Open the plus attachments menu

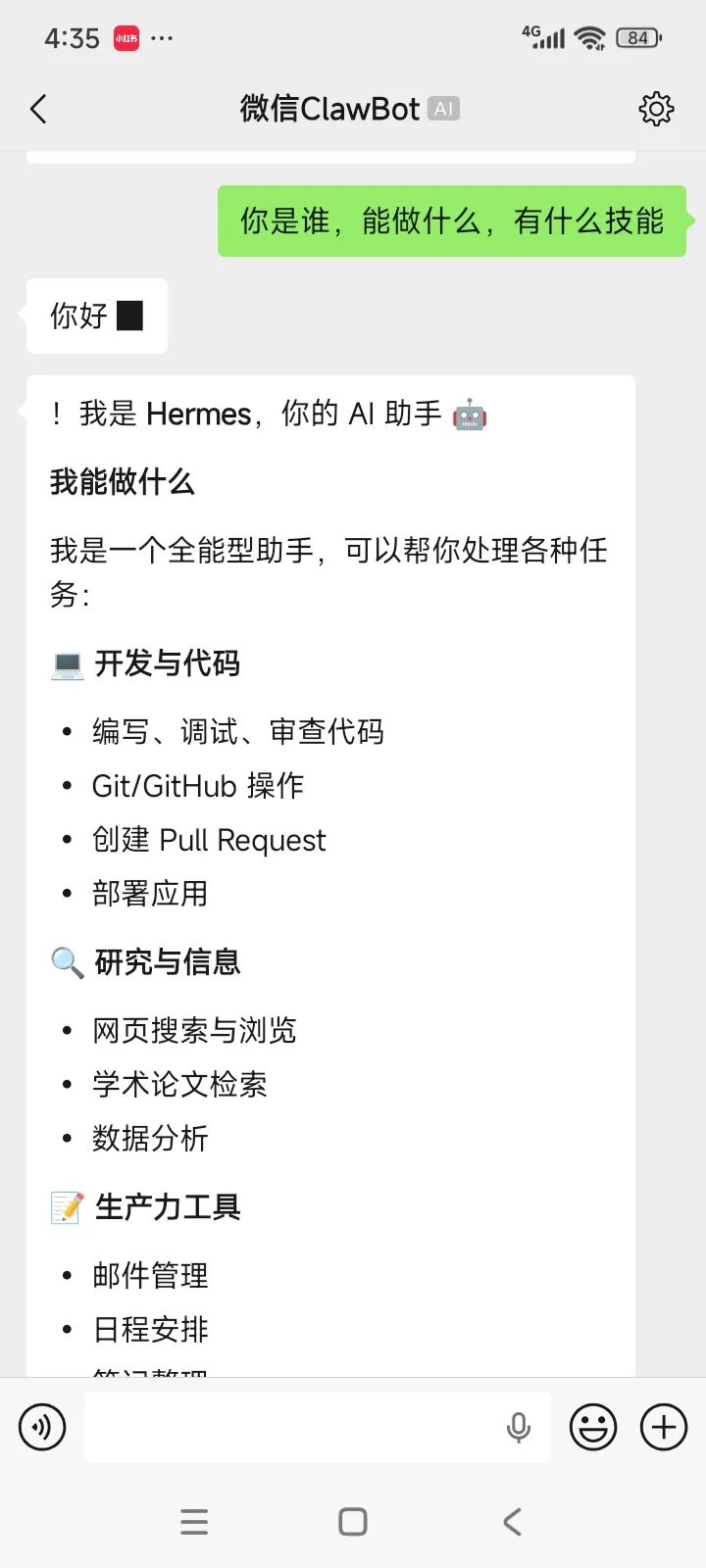coord(664,1427)
